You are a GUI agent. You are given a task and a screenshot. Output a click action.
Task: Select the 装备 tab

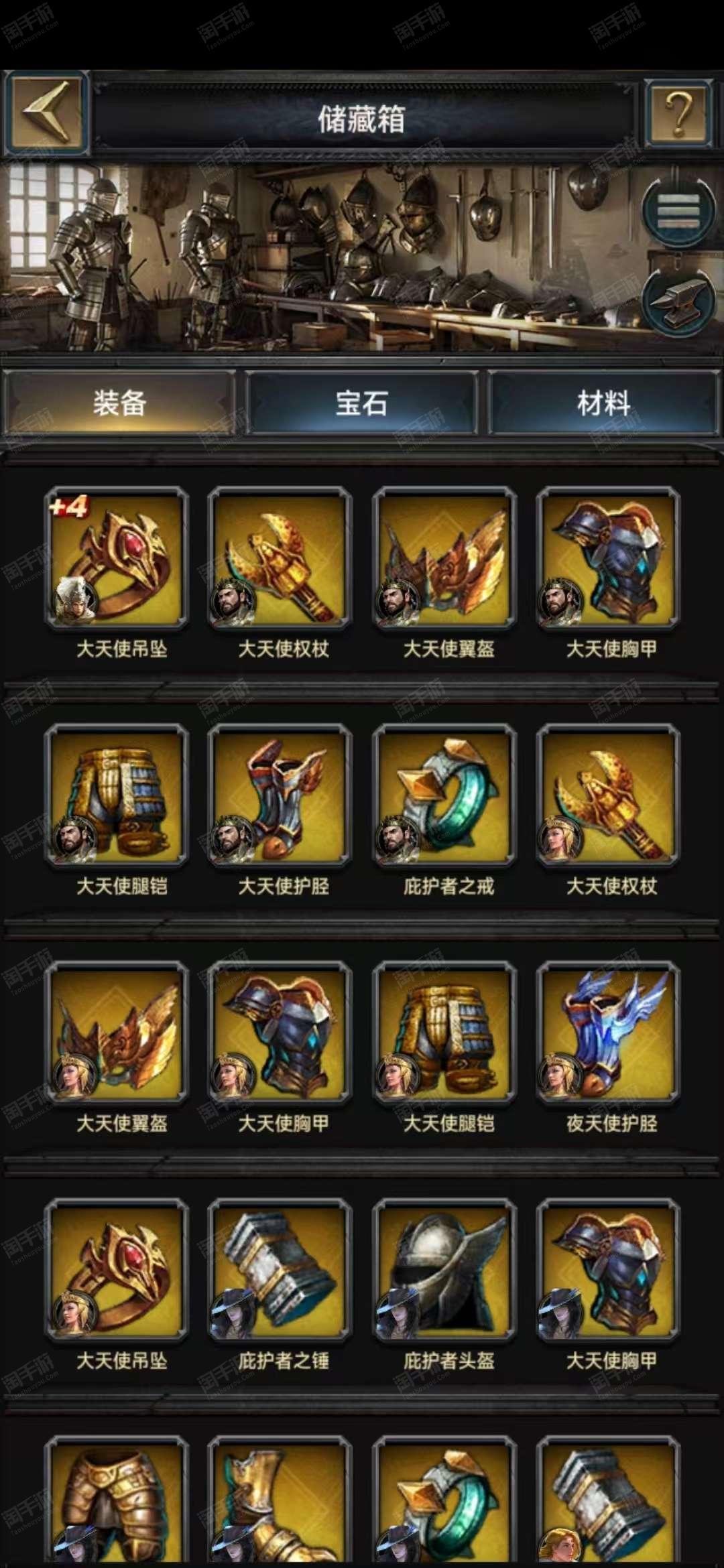pyautogui.click(x=119, y=403)
